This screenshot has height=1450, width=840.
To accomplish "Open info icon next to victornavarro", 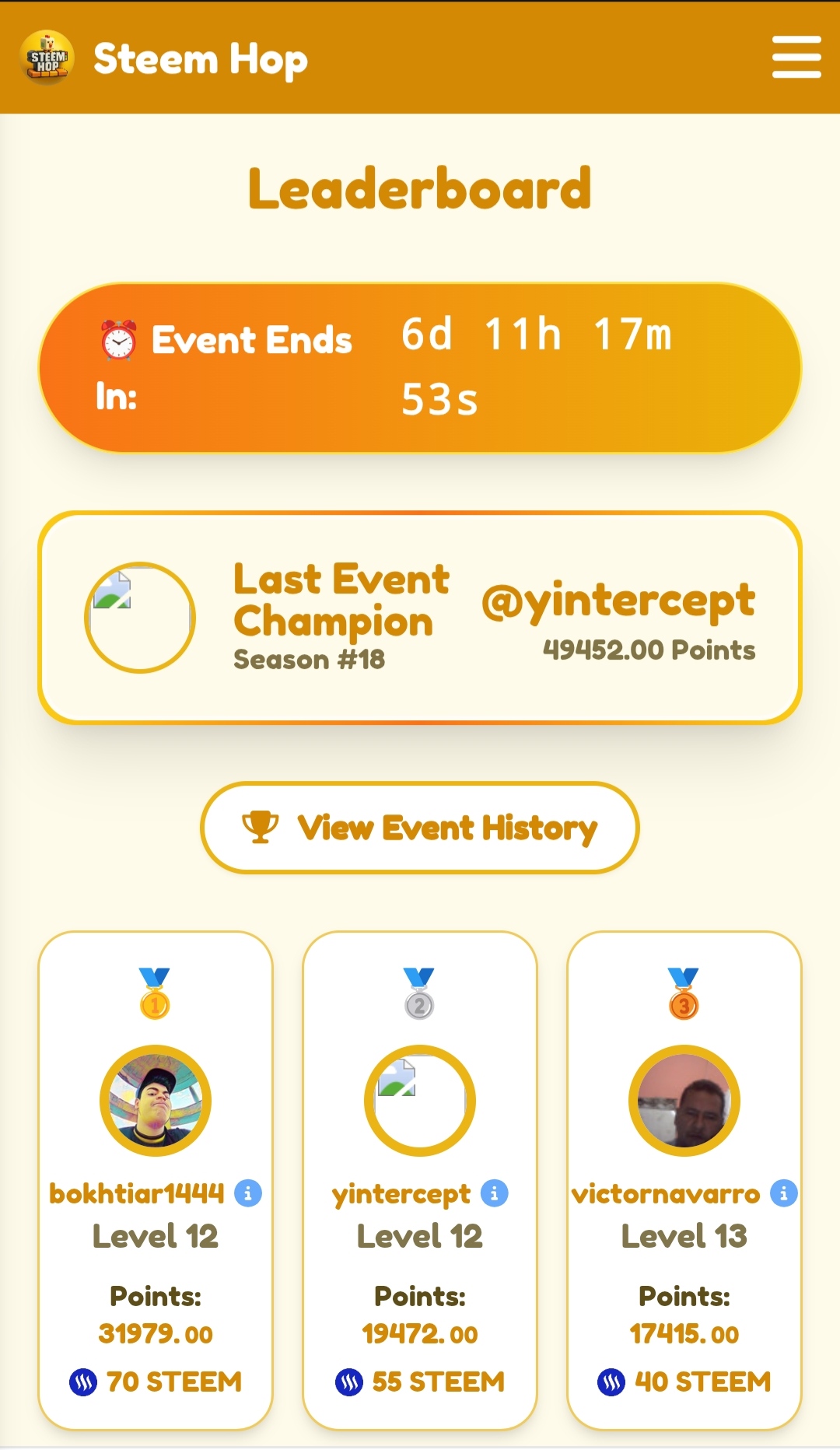I will point(784,1193).
